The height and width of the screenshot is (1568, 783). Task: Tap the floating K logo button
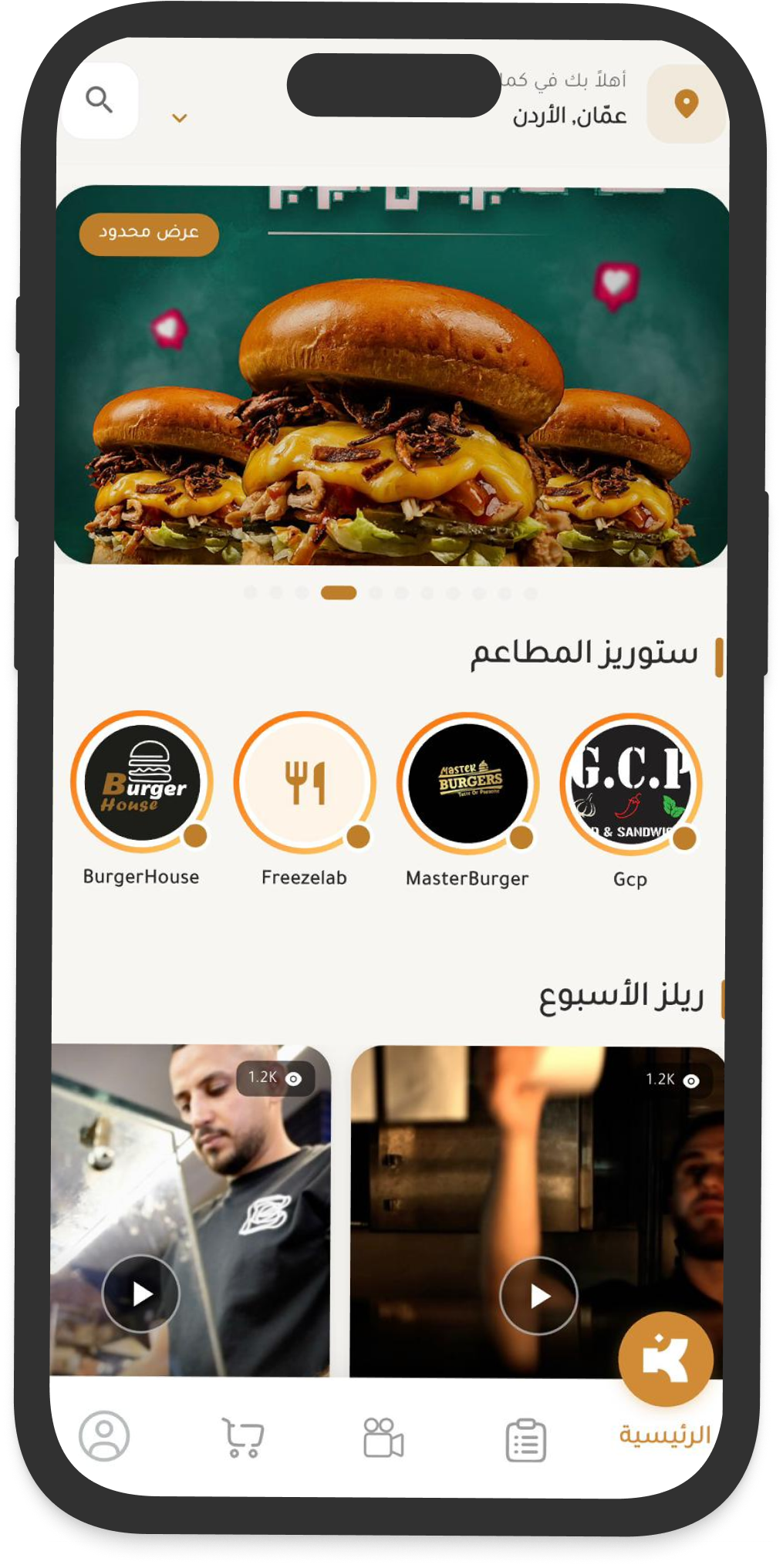coord(665,1359)
